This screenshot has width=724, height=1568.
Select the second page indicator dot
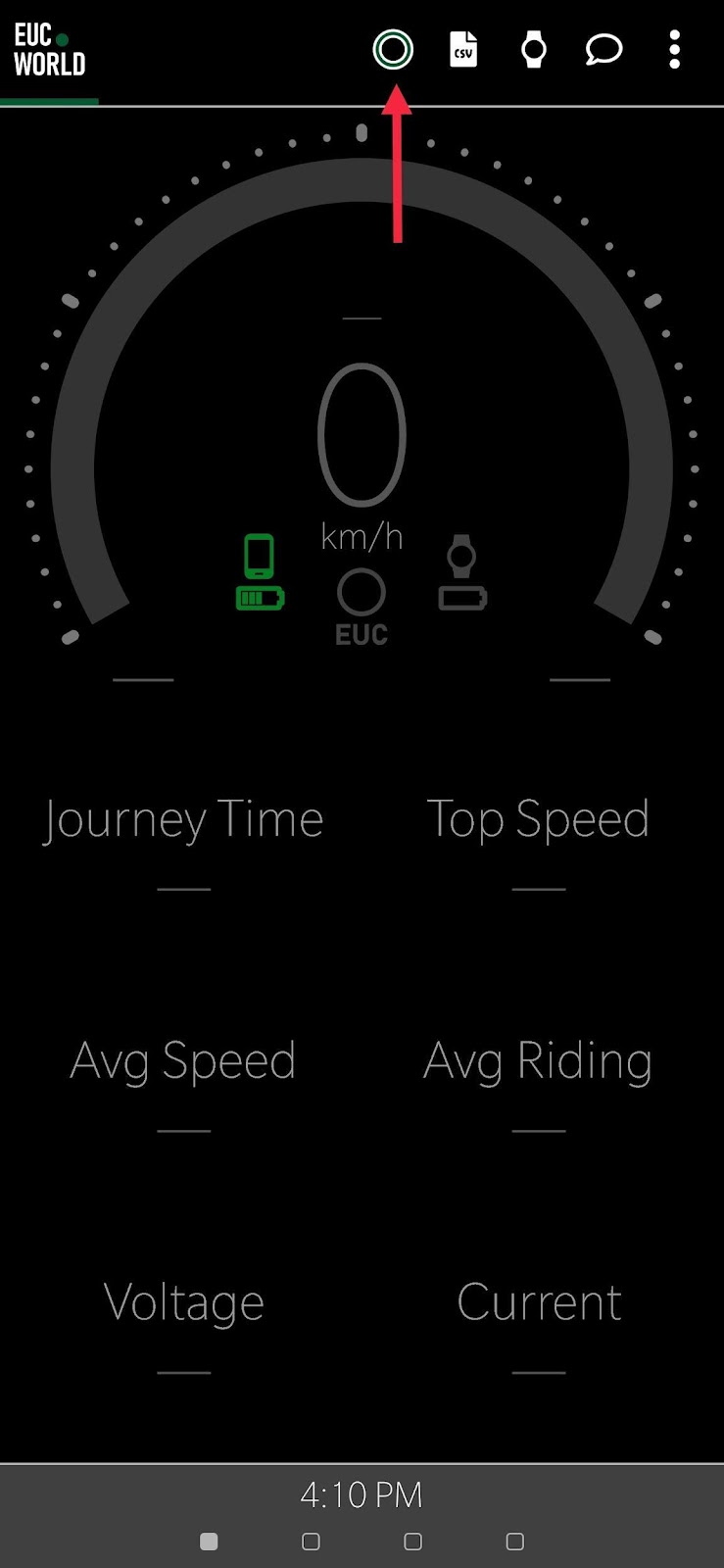311,1542
